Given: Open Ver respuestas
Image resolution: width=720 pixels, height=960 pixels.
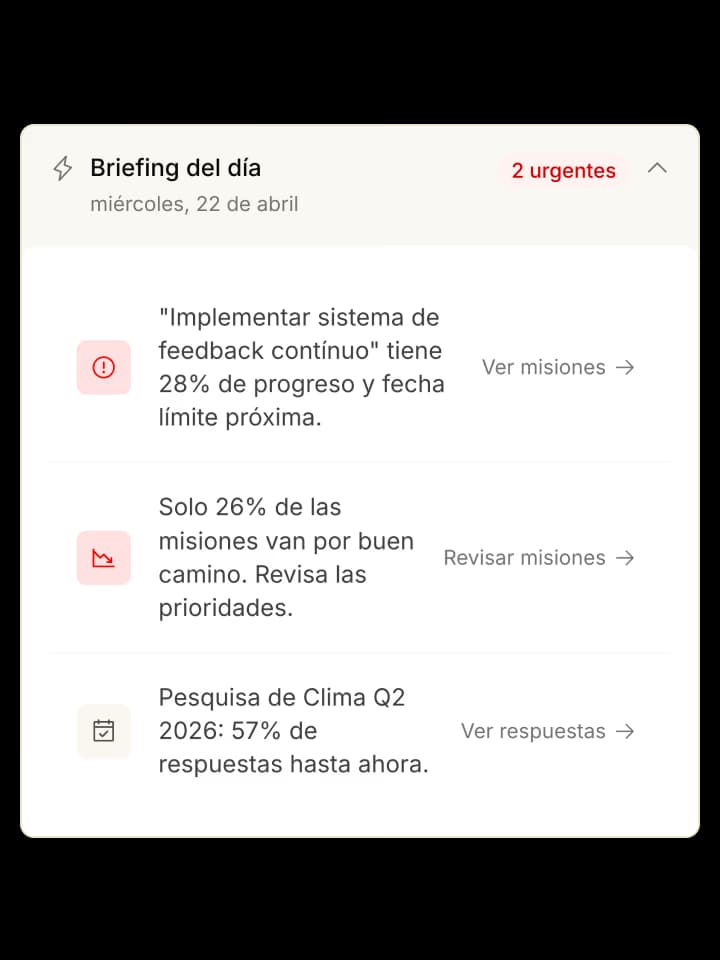Looking at the screenshot, I should click(x=533, y=731).
